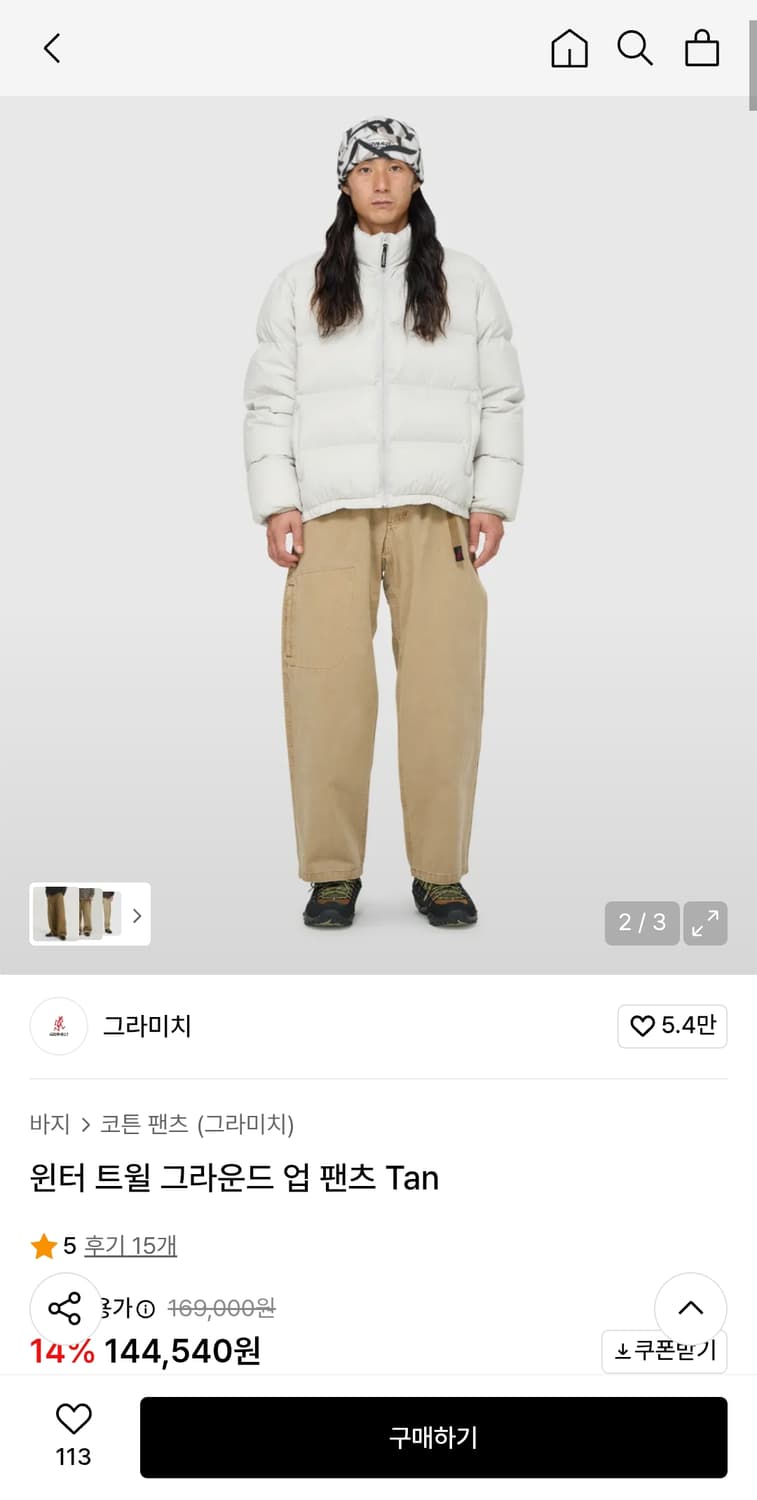Open the 후기 15개 reviews link
Screen dimensions: 757x1500
[130, 1246]
